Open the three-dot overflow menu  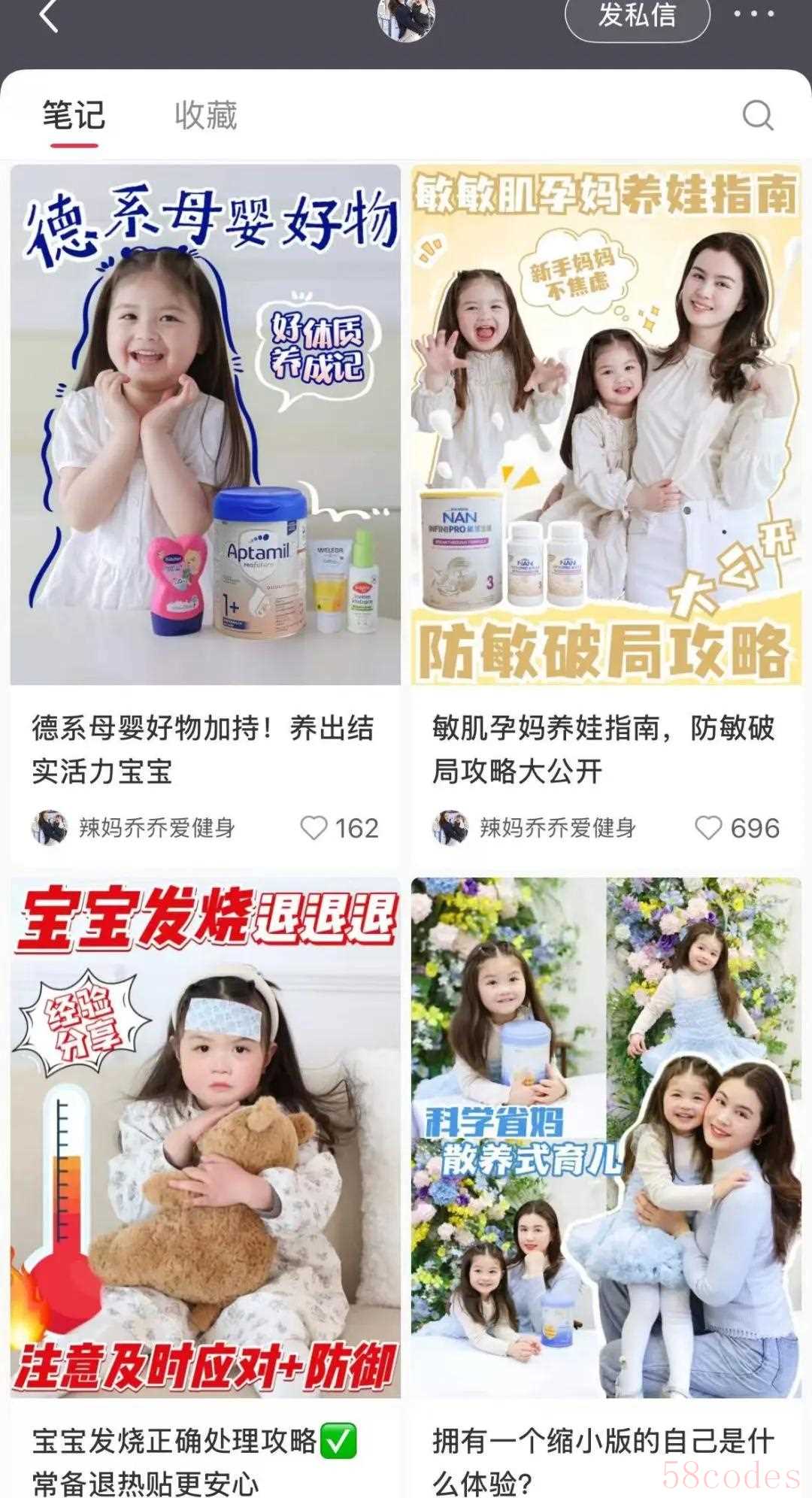[x=753, y=14]
